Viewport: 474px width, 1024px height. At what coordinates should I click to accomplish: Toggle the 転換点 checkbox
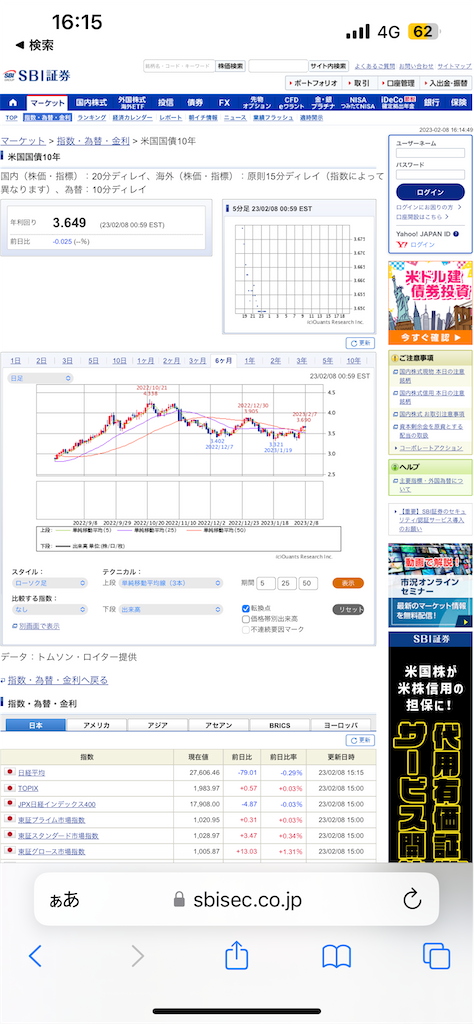[x=246, y=608]
